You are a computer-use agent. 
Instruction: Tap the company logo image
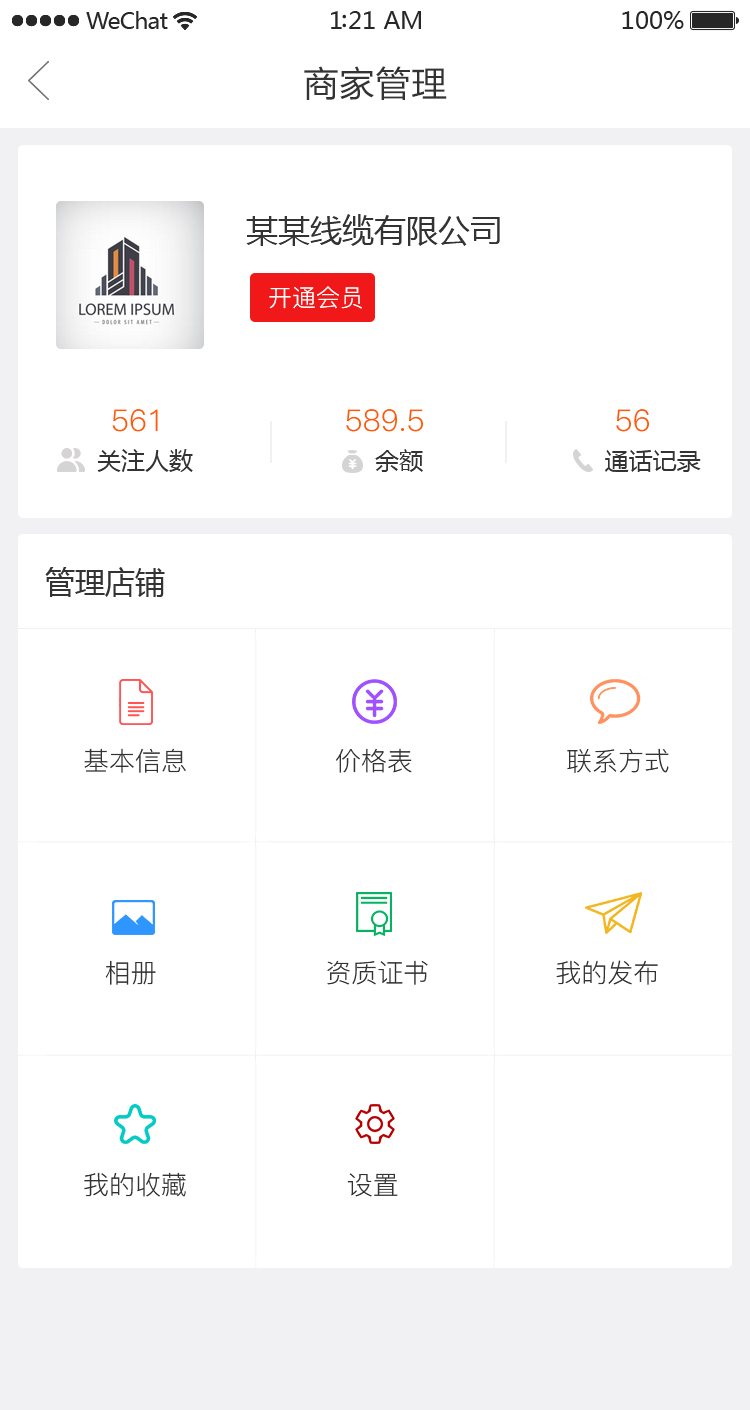coord(130,275)
